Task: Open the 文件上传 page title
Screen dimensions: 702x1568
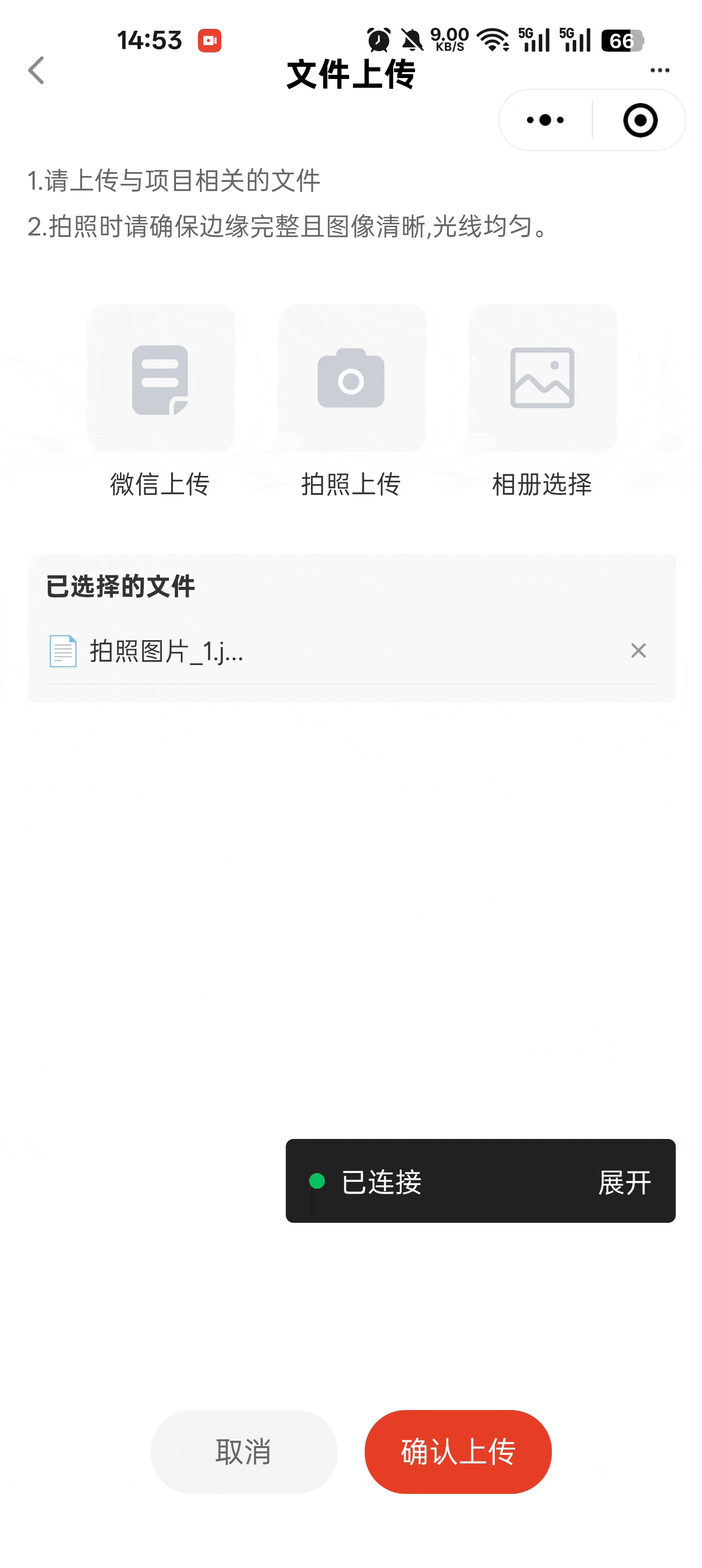Action: pyautogui.click(x=351, y=74)
